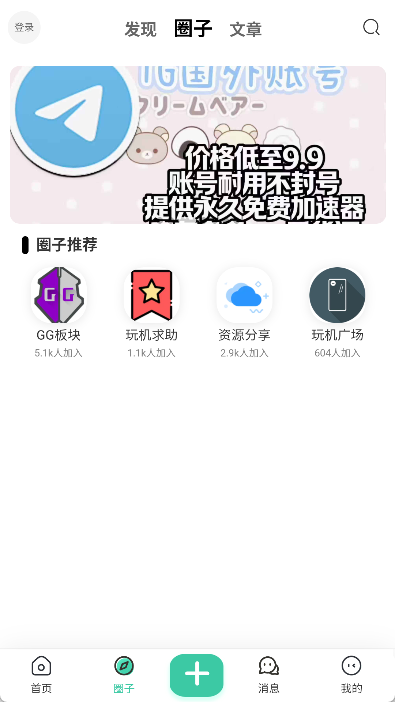Open the 消息 messages tab

pyautogui.click(x=269, y=675)
